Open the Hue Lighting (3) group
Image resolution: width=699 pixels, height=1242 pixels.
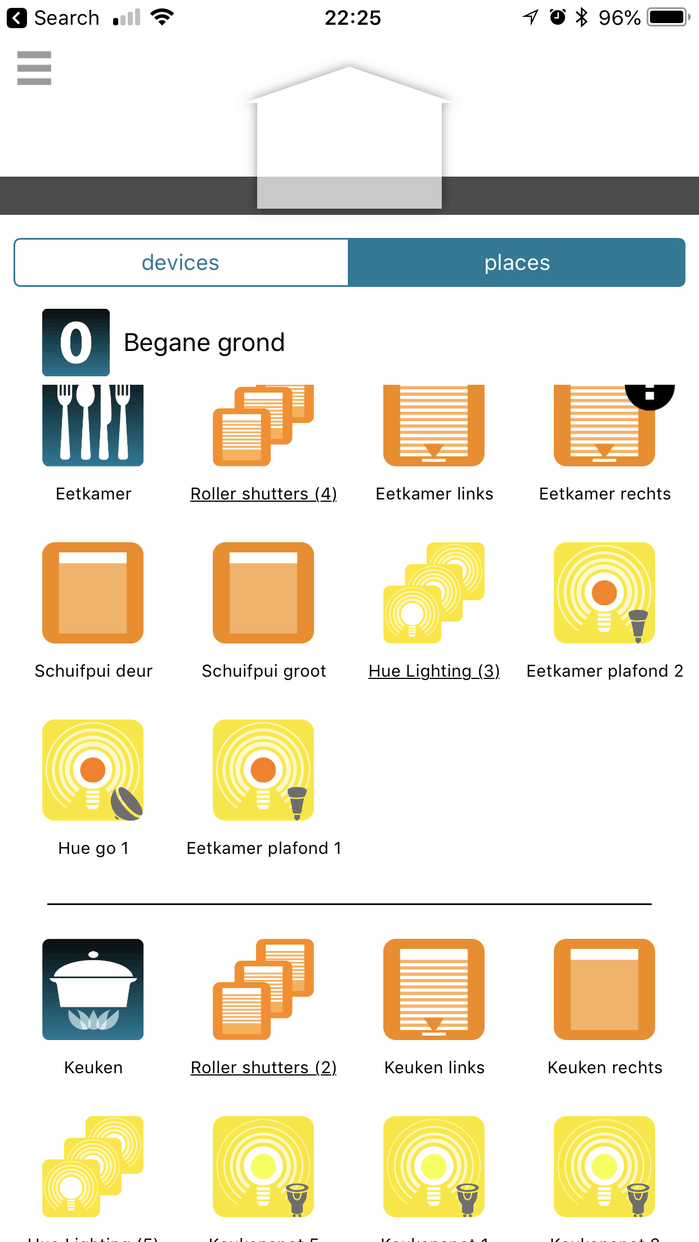coord(434,594)
